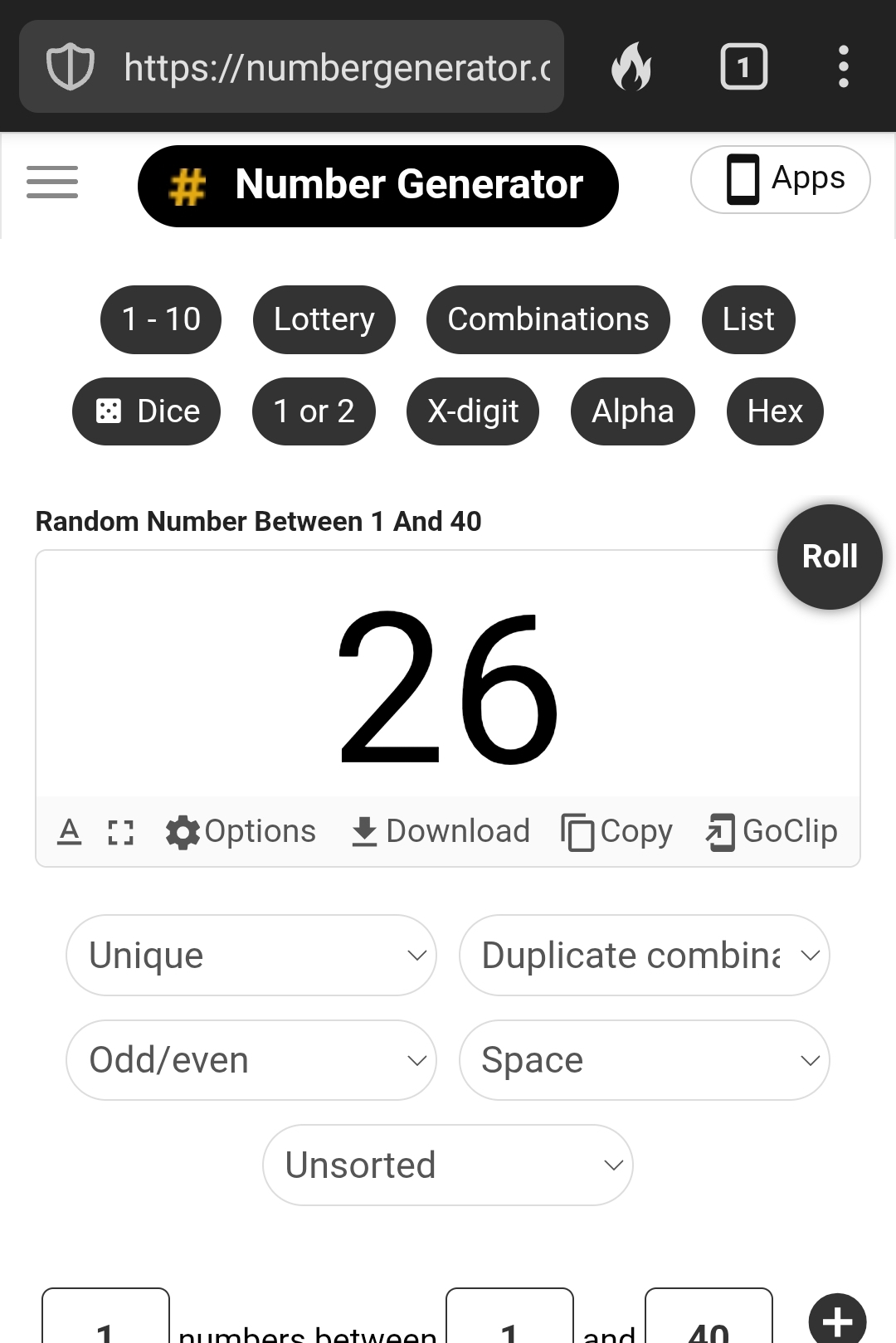Open the browser tabs switcher
Viewport: 896px width, 1343px height.
coord(743,66)
